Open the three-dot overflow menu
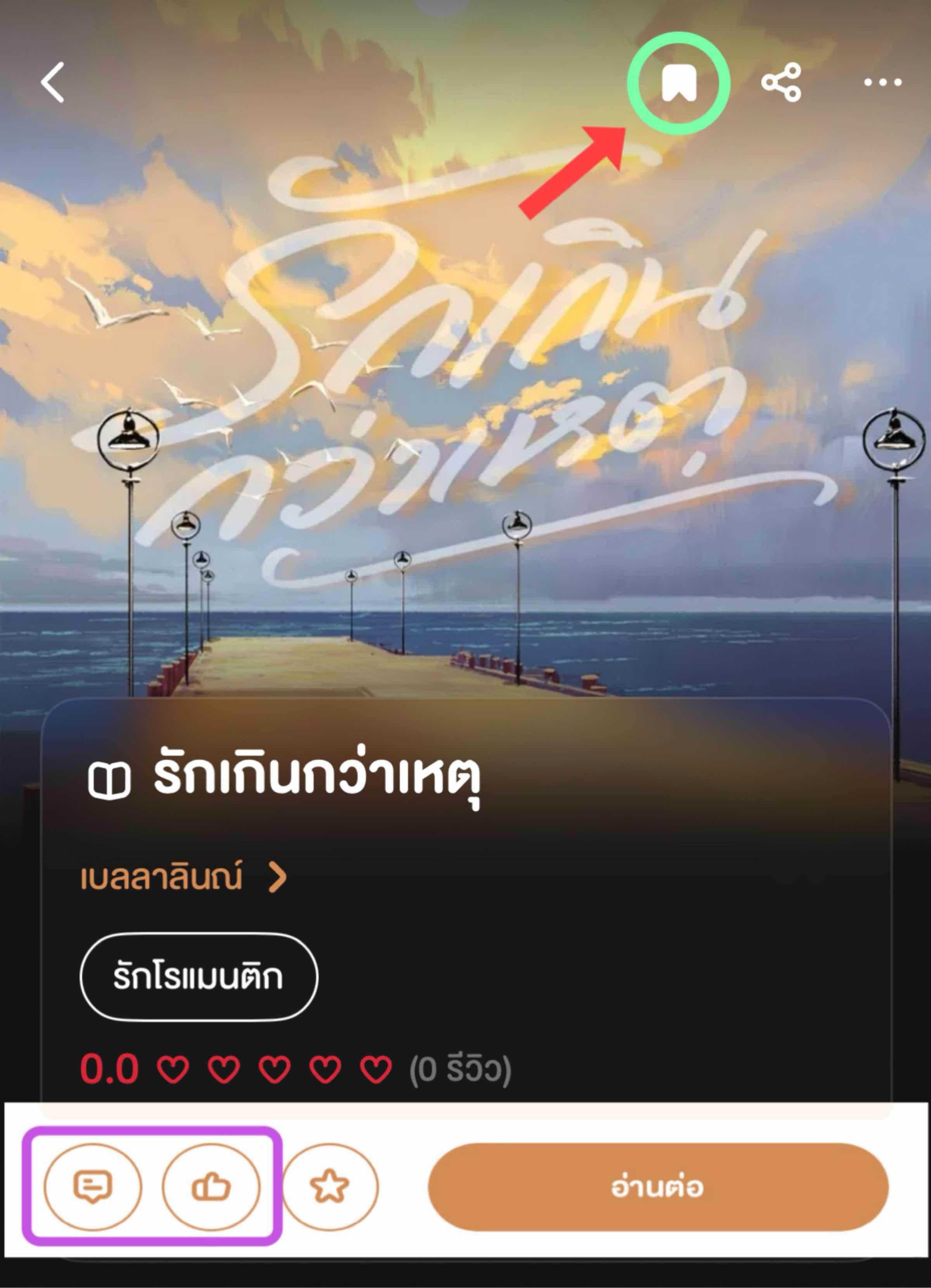Screen dimensions: 931x1288 (x=882, y=83)
